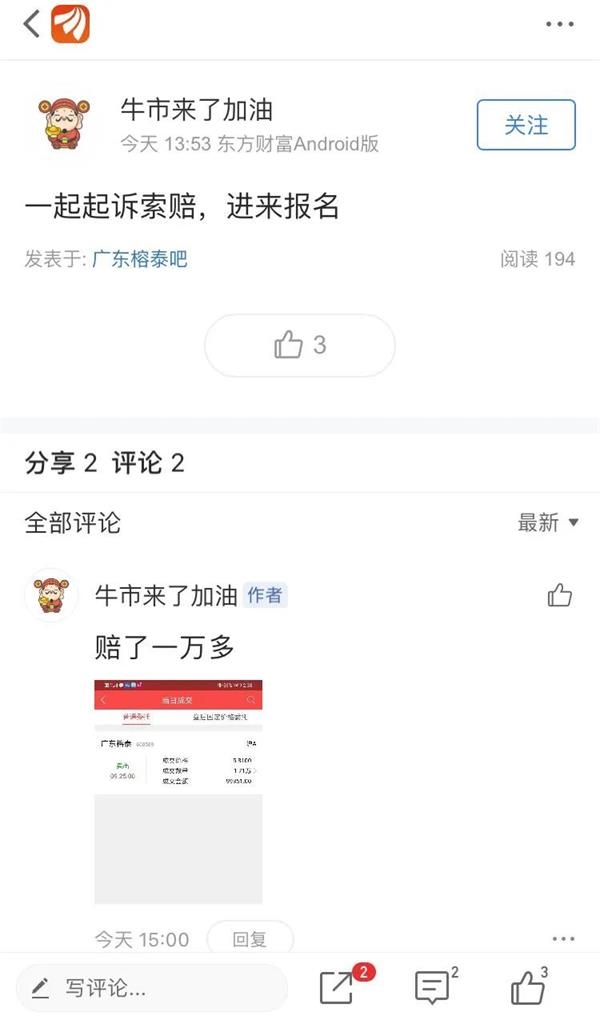Open the top-right overflow menu
Screen dimensions: 600x1024
(x=559, y=24)
